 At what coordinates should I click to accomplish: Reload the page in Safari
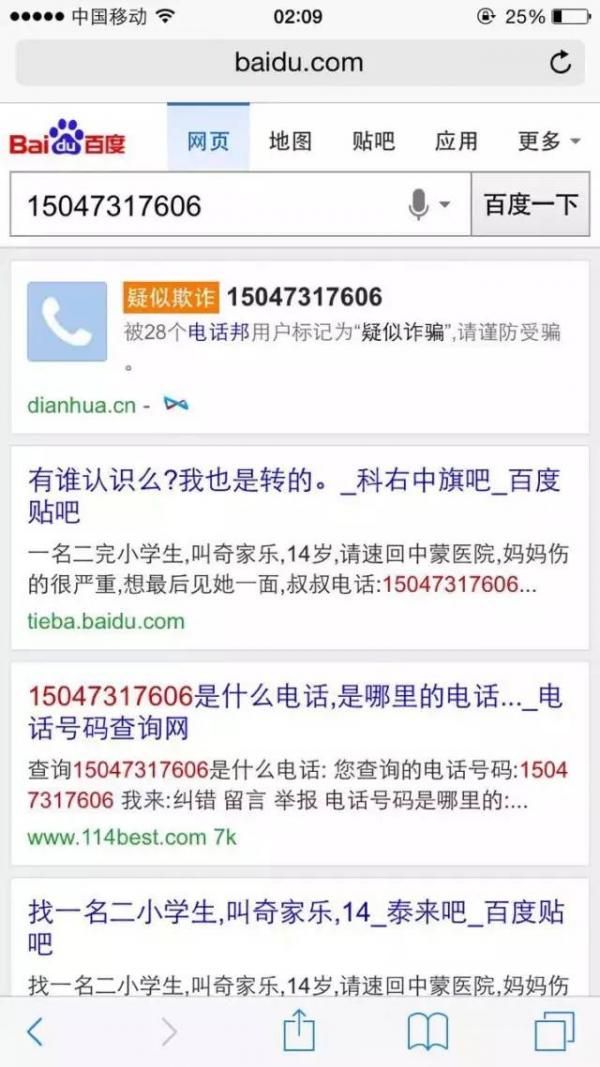pyautogui.click(x=561, y=62)
